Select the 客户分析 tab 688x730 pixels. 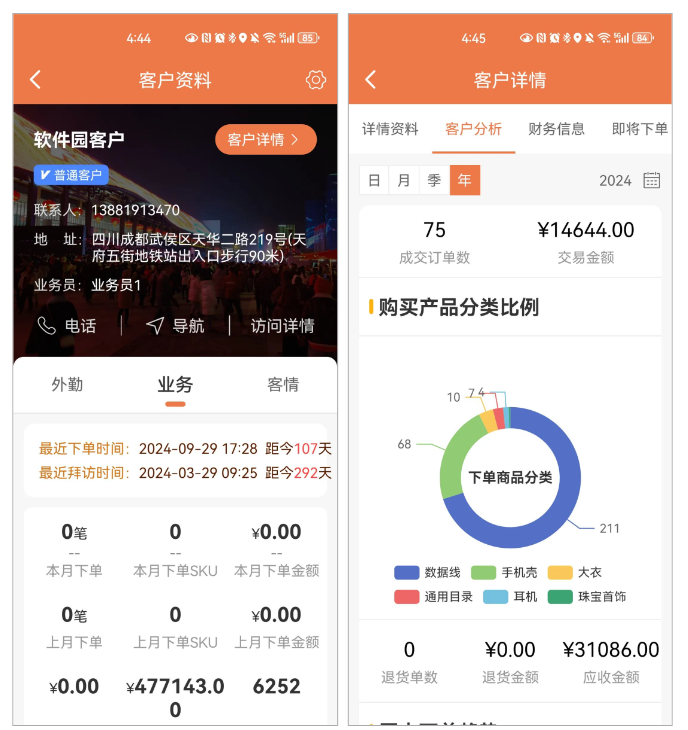(x=473, y=129)
